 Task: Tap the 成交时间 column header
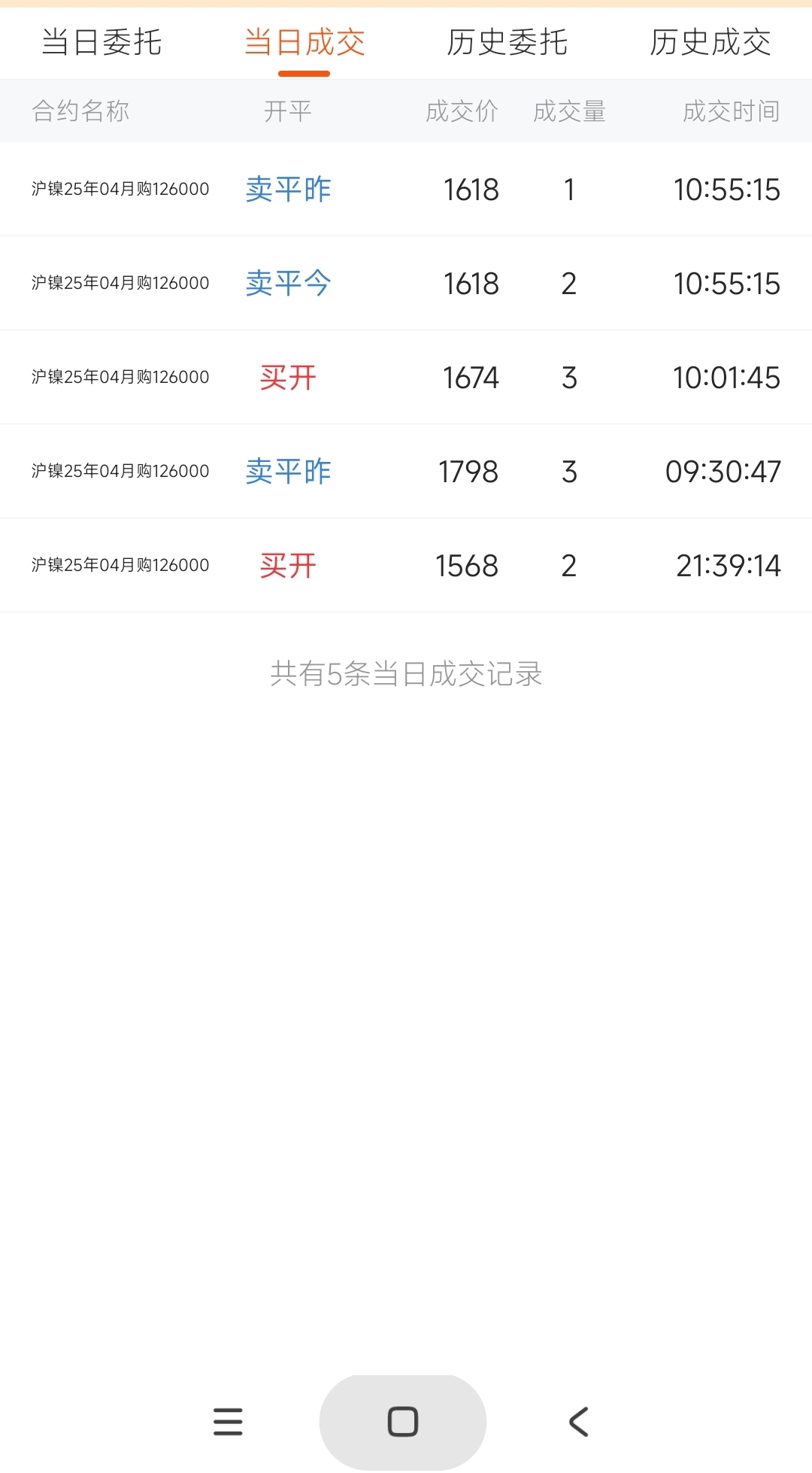[x=731, y=111]
